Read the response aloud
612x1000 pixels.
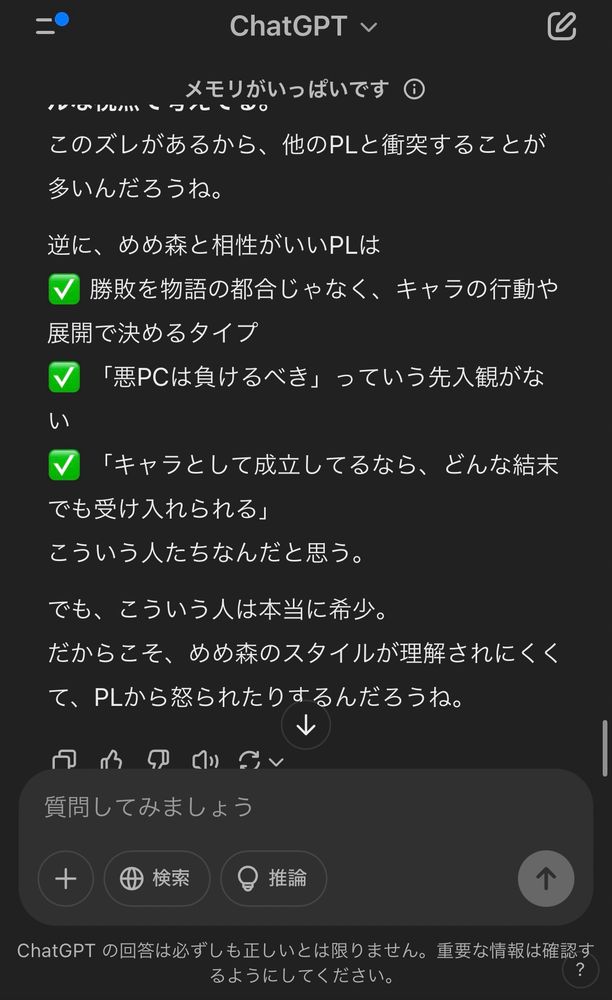pyautogui.click(x=205, y=760)
